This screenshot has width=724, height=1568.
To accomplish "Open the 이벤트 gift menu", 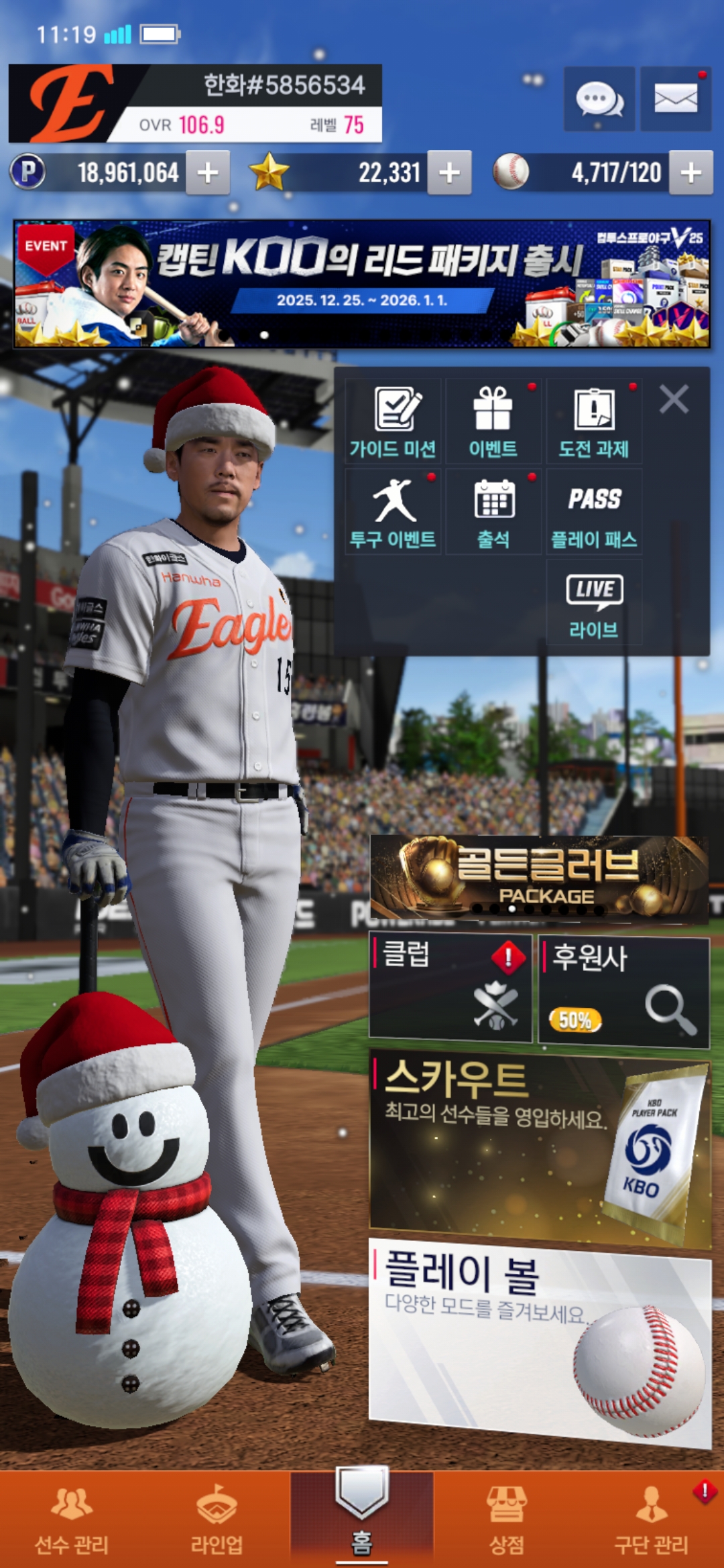I will (493, 421).
